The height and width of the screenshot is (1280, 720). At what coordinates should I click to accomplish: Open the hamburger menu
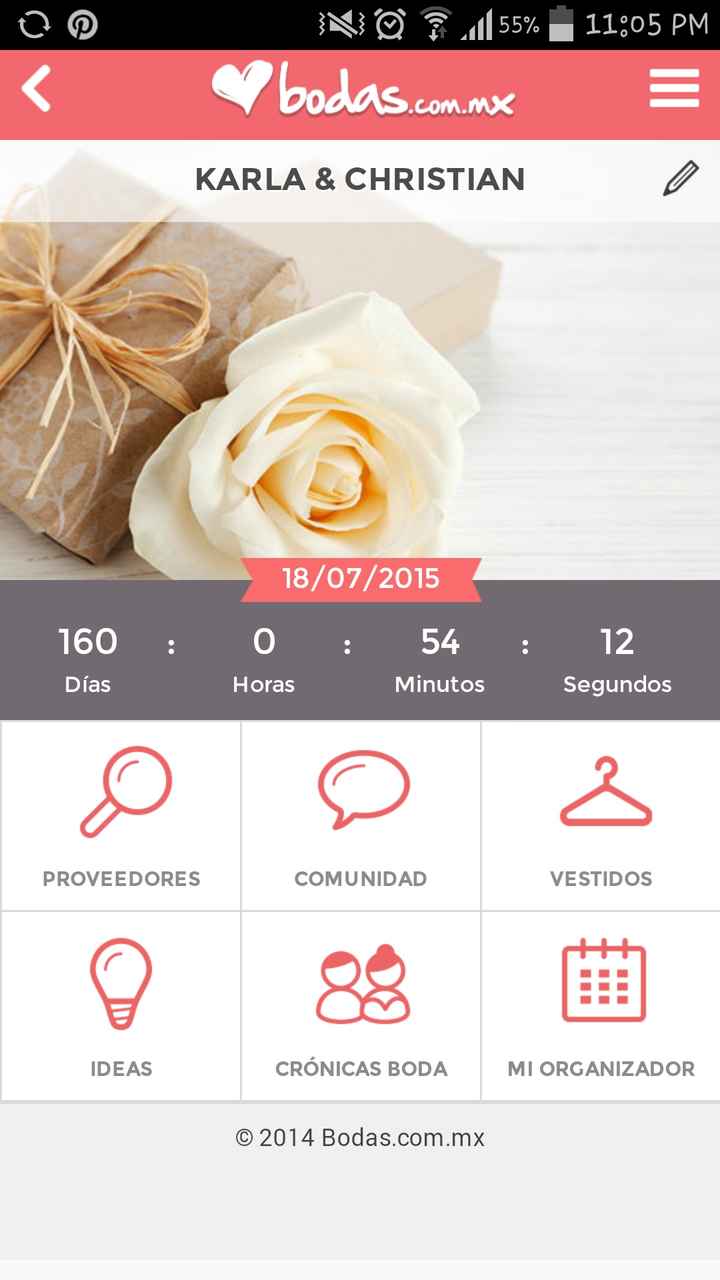674,90
